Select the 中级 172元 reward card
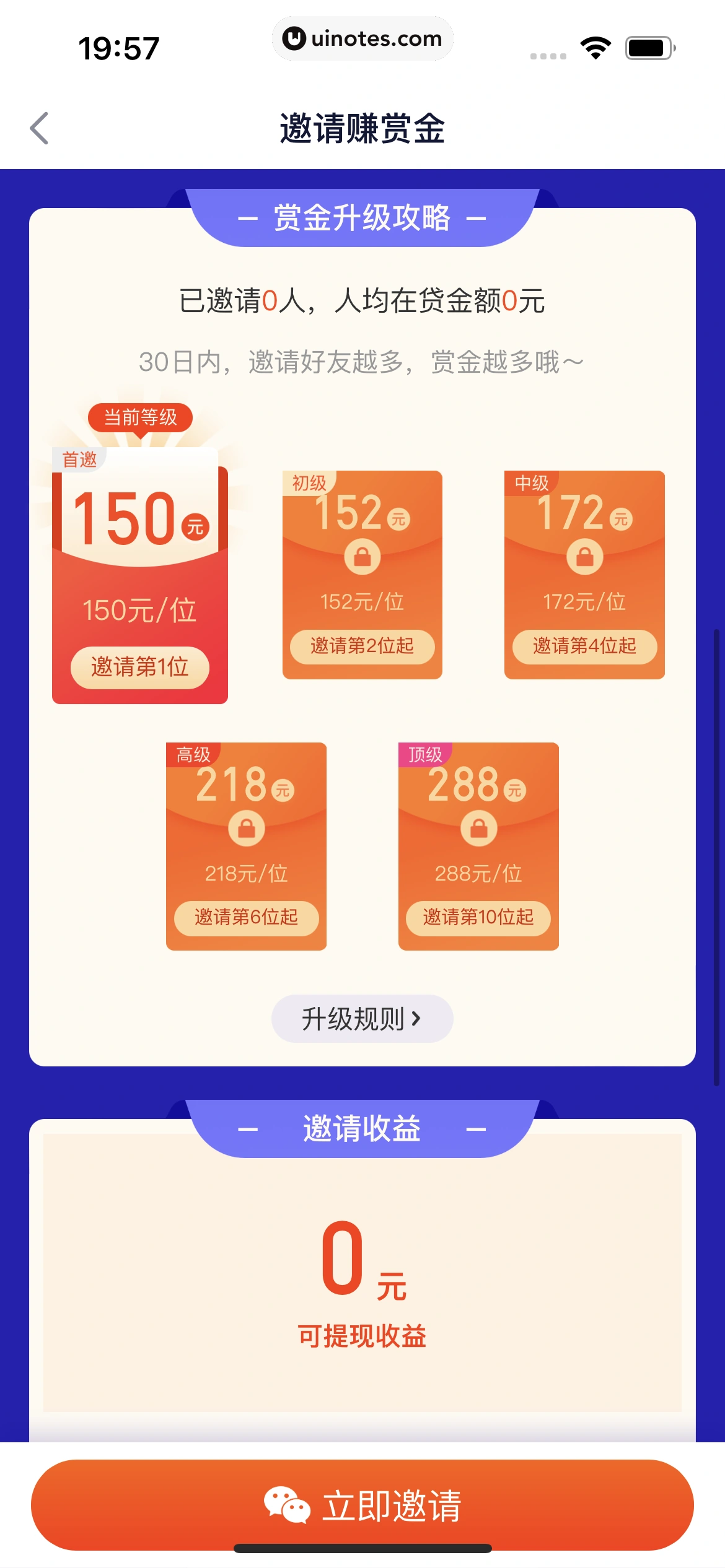The height and width of the screenshot is (1568, 725). click(x=584, y=575)
